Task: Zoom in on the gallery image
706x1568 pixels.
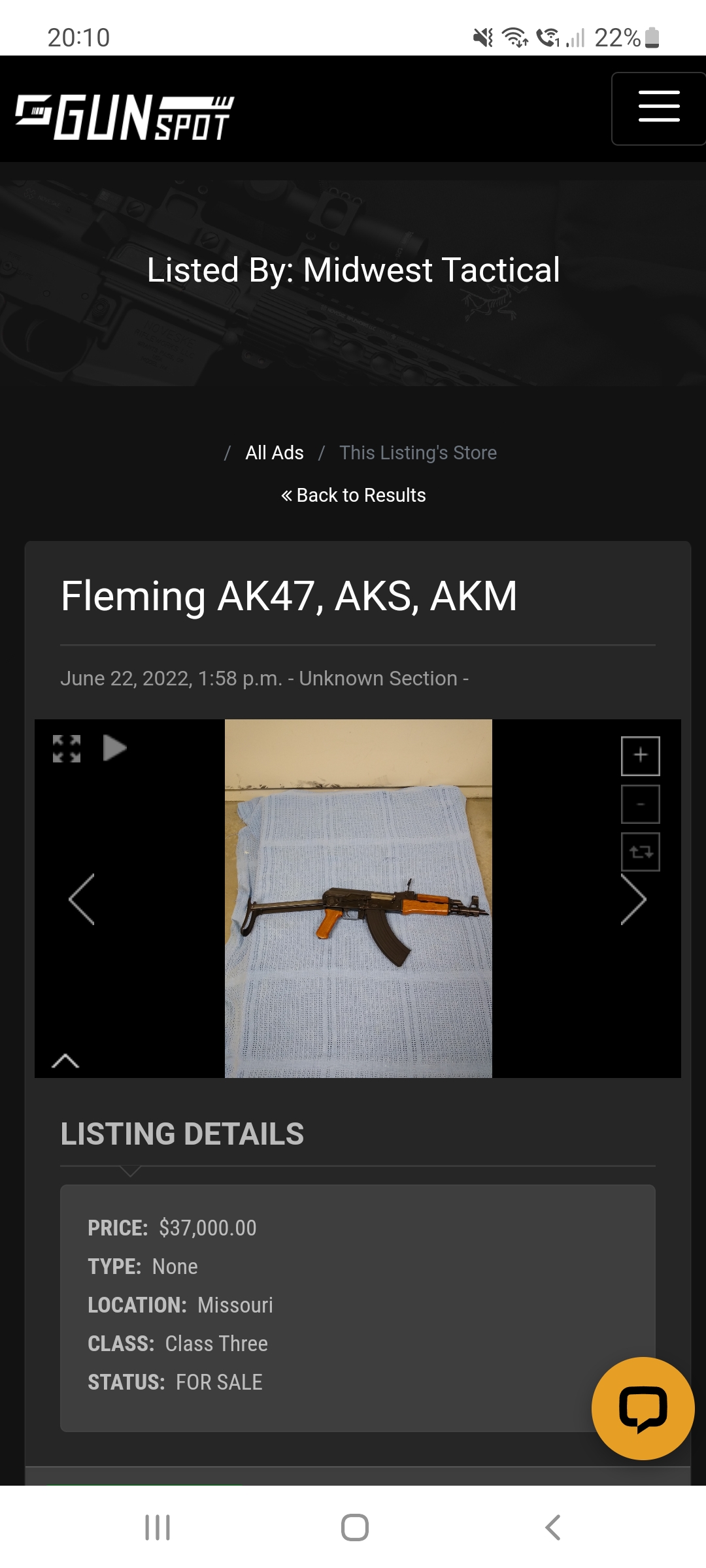Action: click(641, 756)
